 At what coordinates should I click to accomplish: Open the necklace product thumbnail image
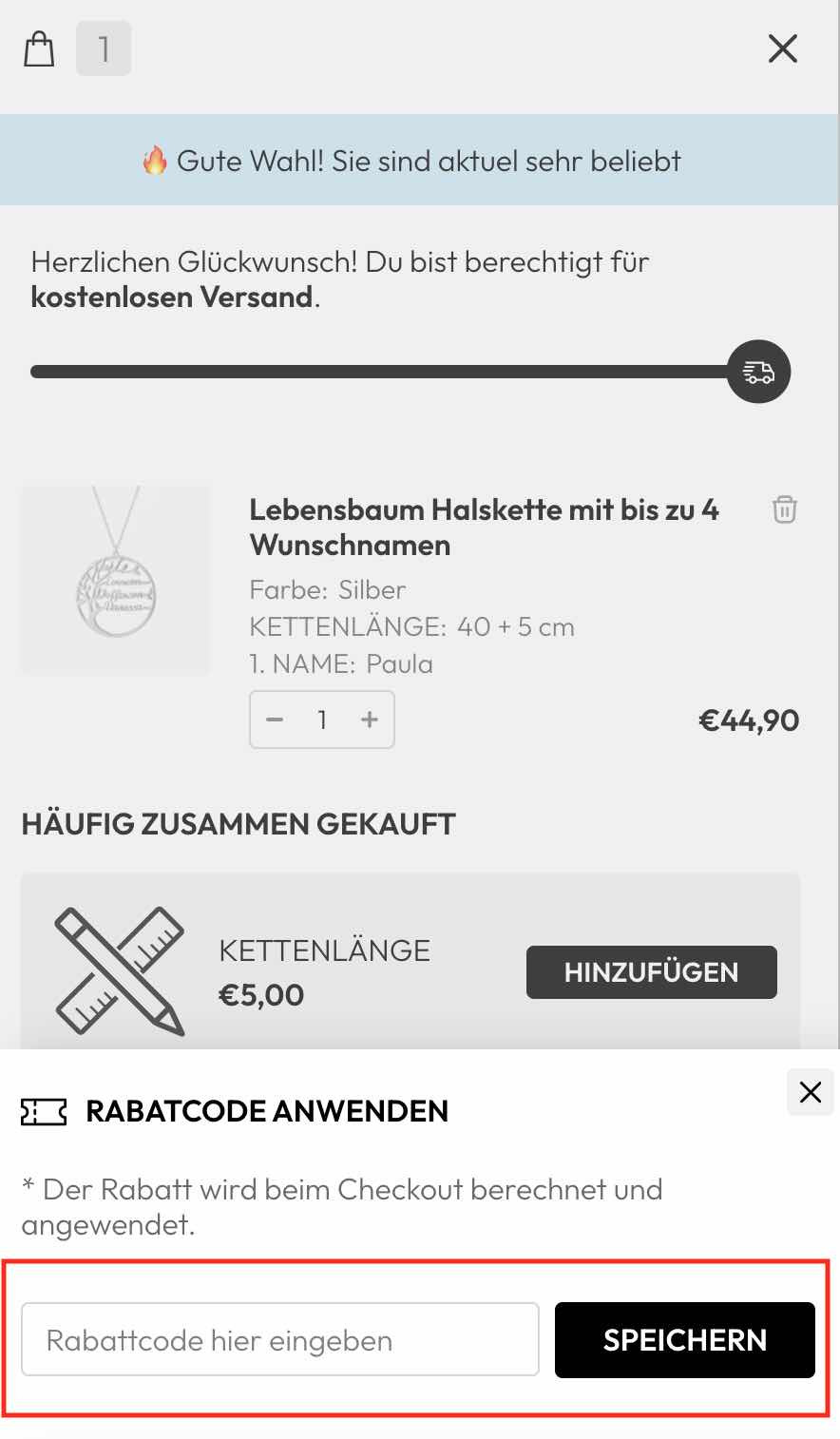point(114,580)
